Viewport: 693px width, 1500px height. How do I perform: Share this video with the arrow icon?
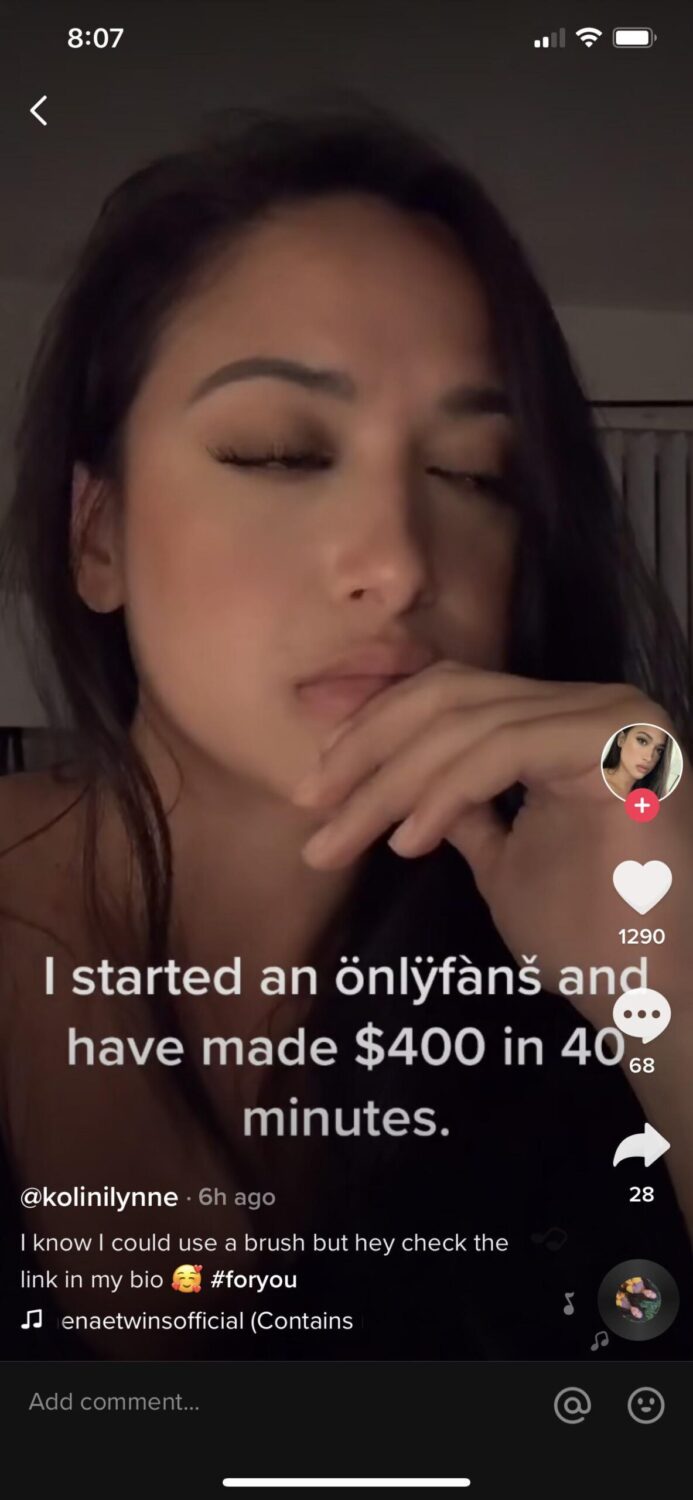click(641, 1148)
